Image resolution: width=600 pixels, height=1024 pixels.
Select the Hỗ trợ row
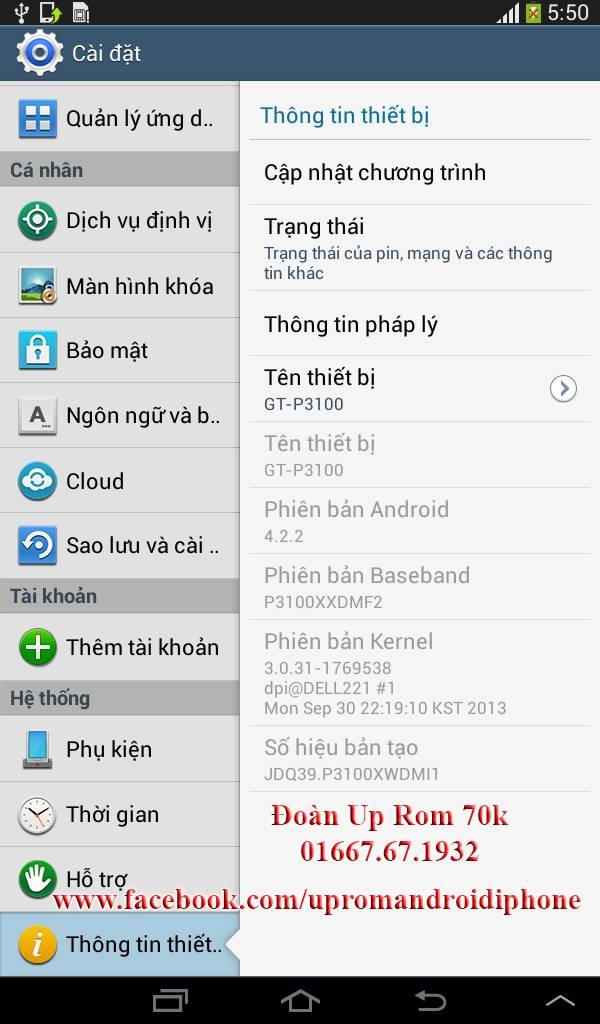pyautogui.click(x=120, y=879)
